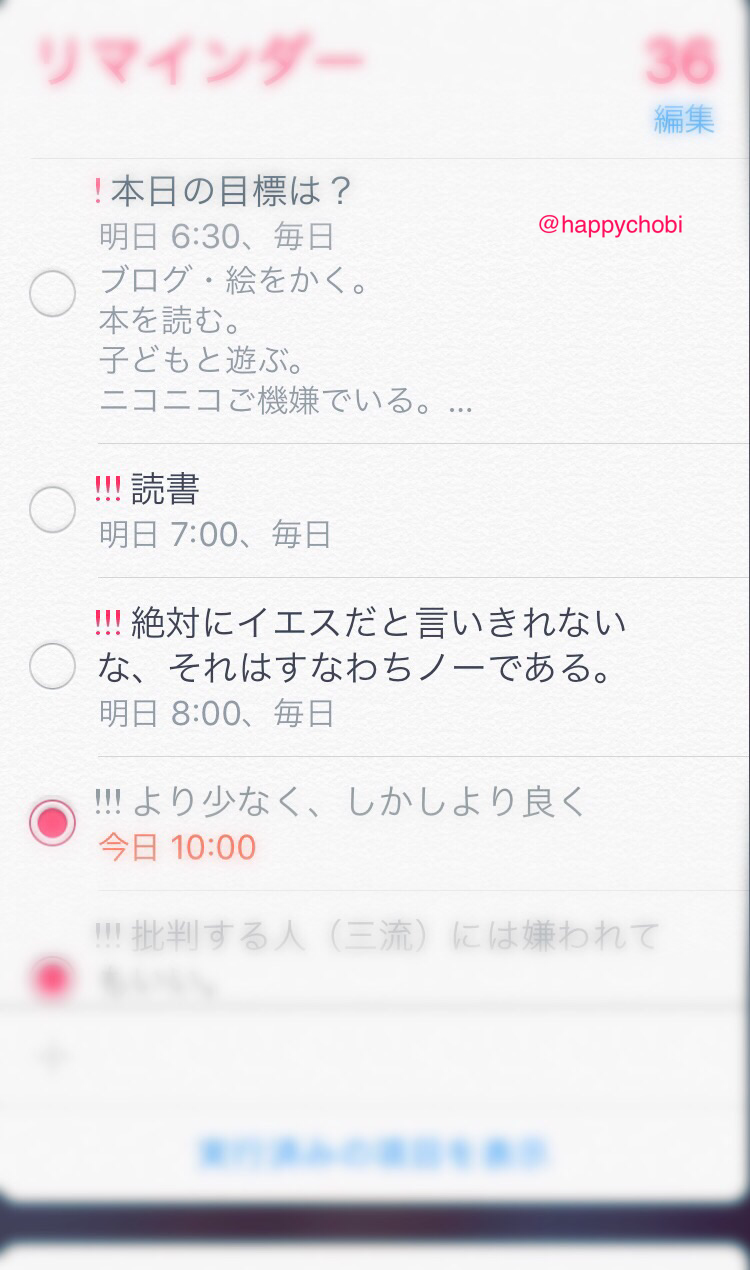Uncheck the より少なく、しかしより良く reminder
This screenshot has width=750, height=1270.
tap(53, 822)
